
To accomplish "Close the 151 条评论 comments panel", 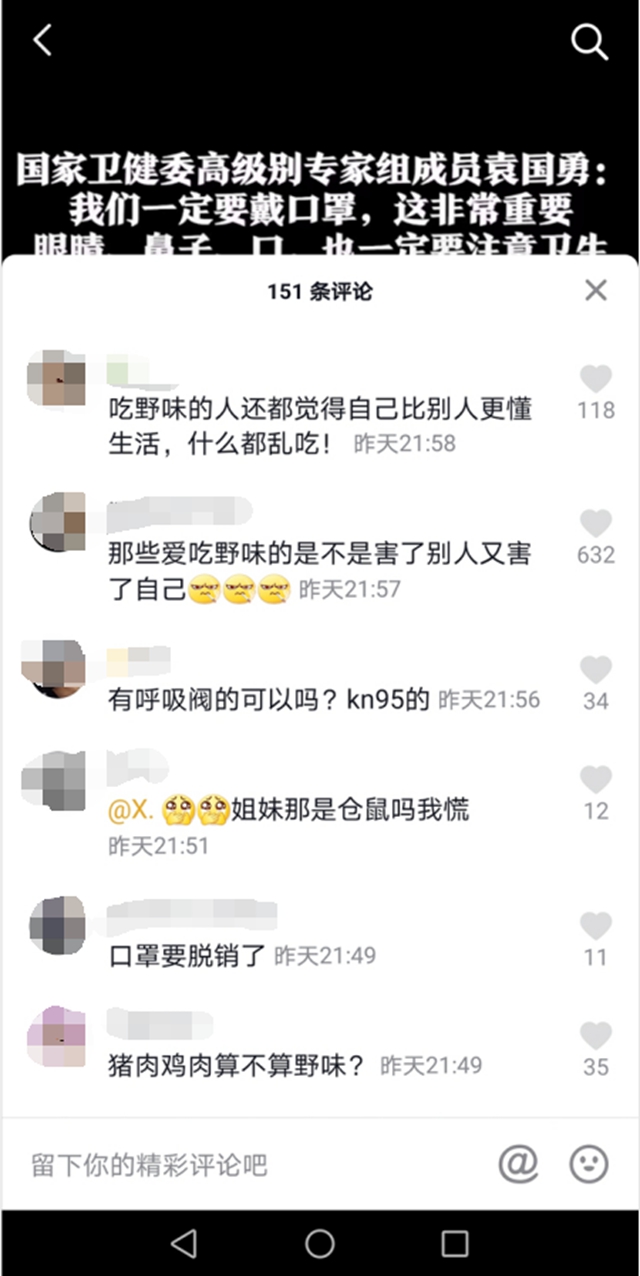I will pos(596,290).
